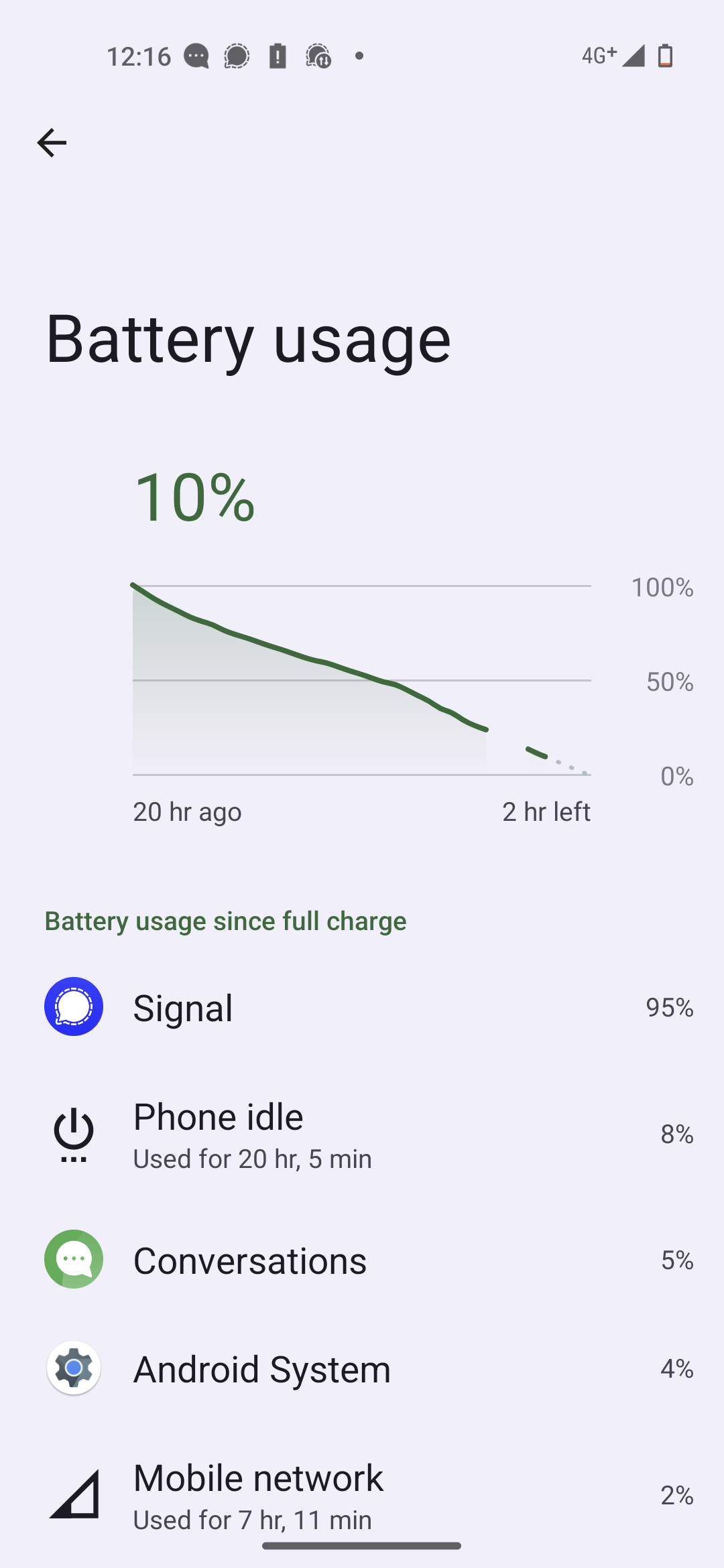Select the Android System usage row
The image size is (724, 1568).
pyautogui.click(x=362, y=1368)
